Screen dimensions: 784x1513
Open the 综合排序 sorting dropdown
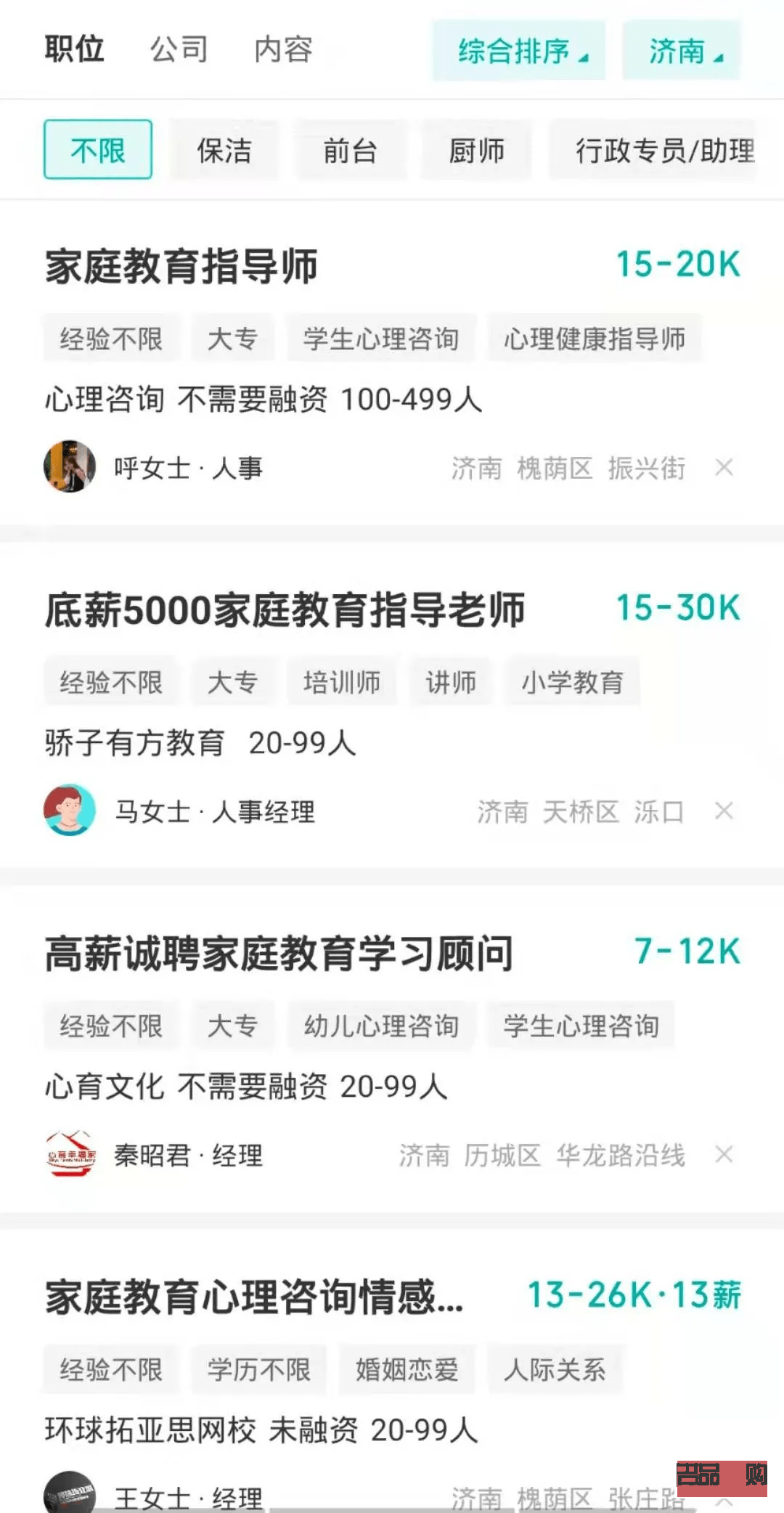coord(517,51)
